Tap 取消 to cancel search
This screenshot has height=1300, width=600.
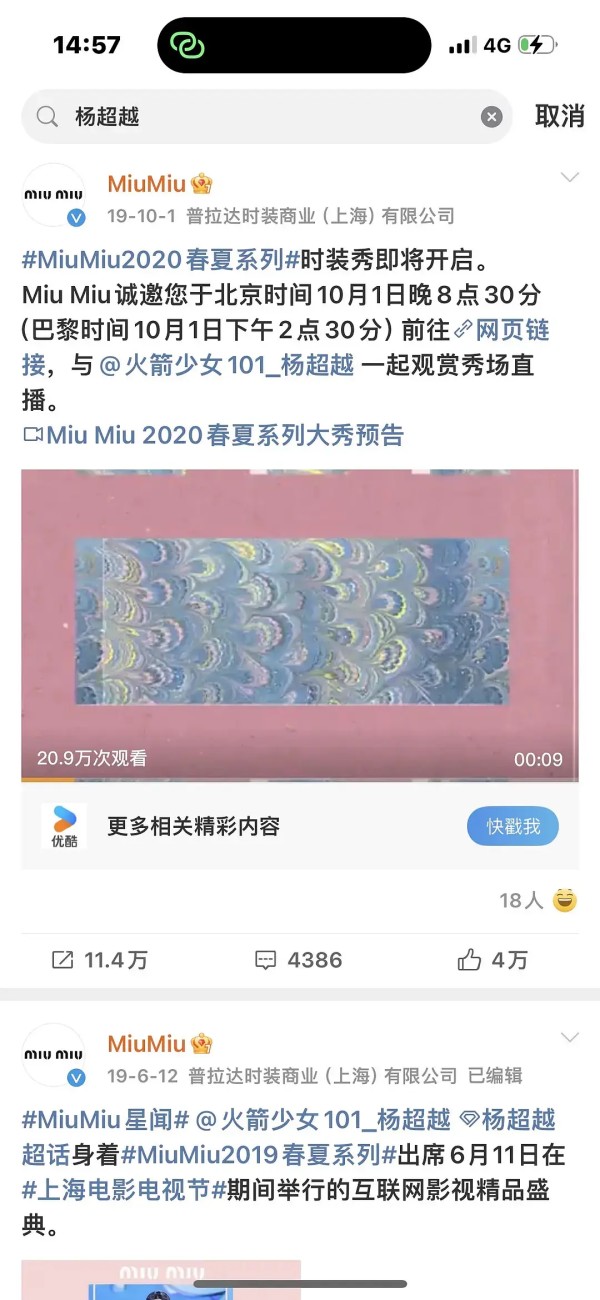pos(559,116)
